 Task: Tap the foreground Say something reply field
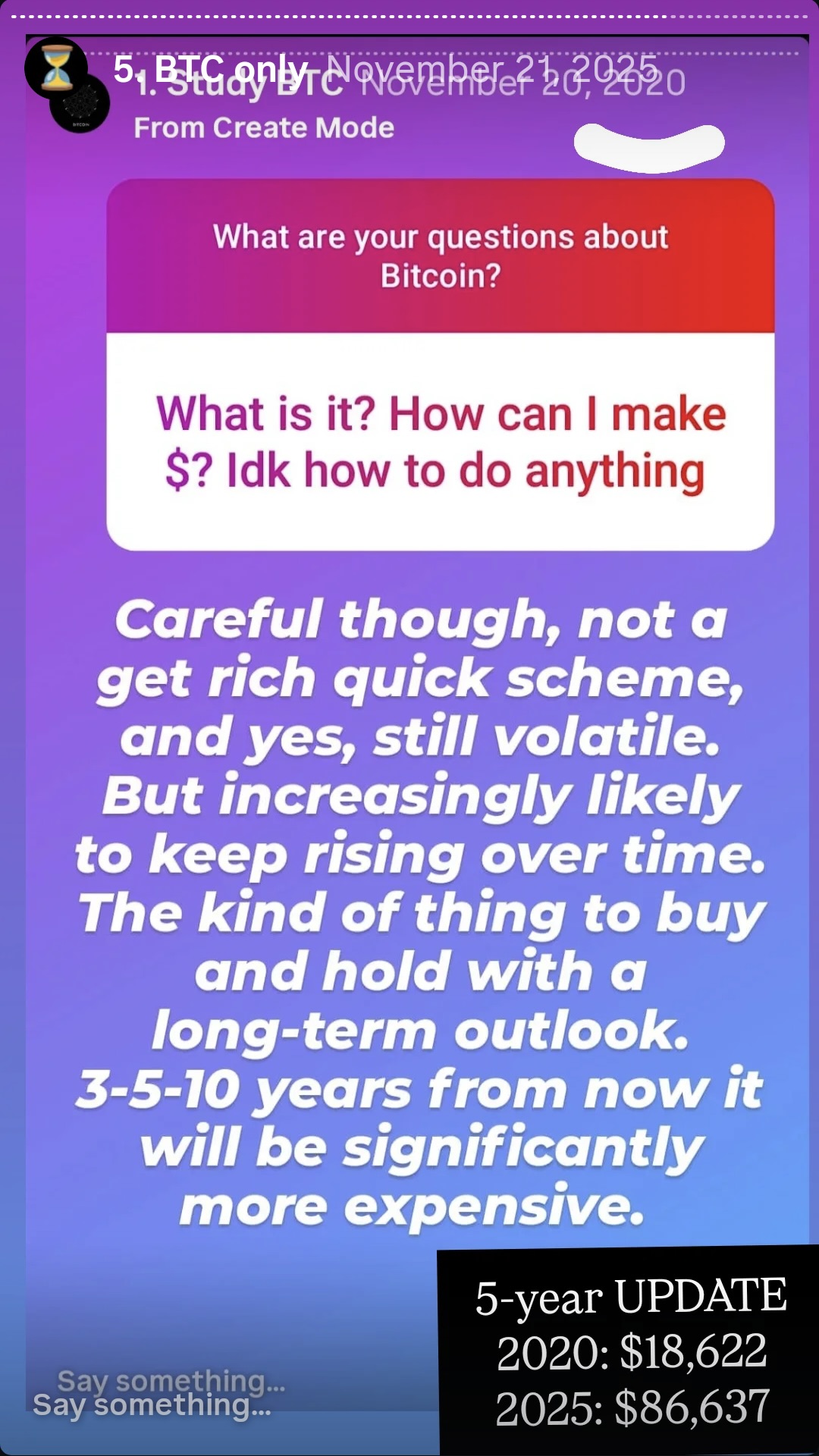click(152, 1405)
